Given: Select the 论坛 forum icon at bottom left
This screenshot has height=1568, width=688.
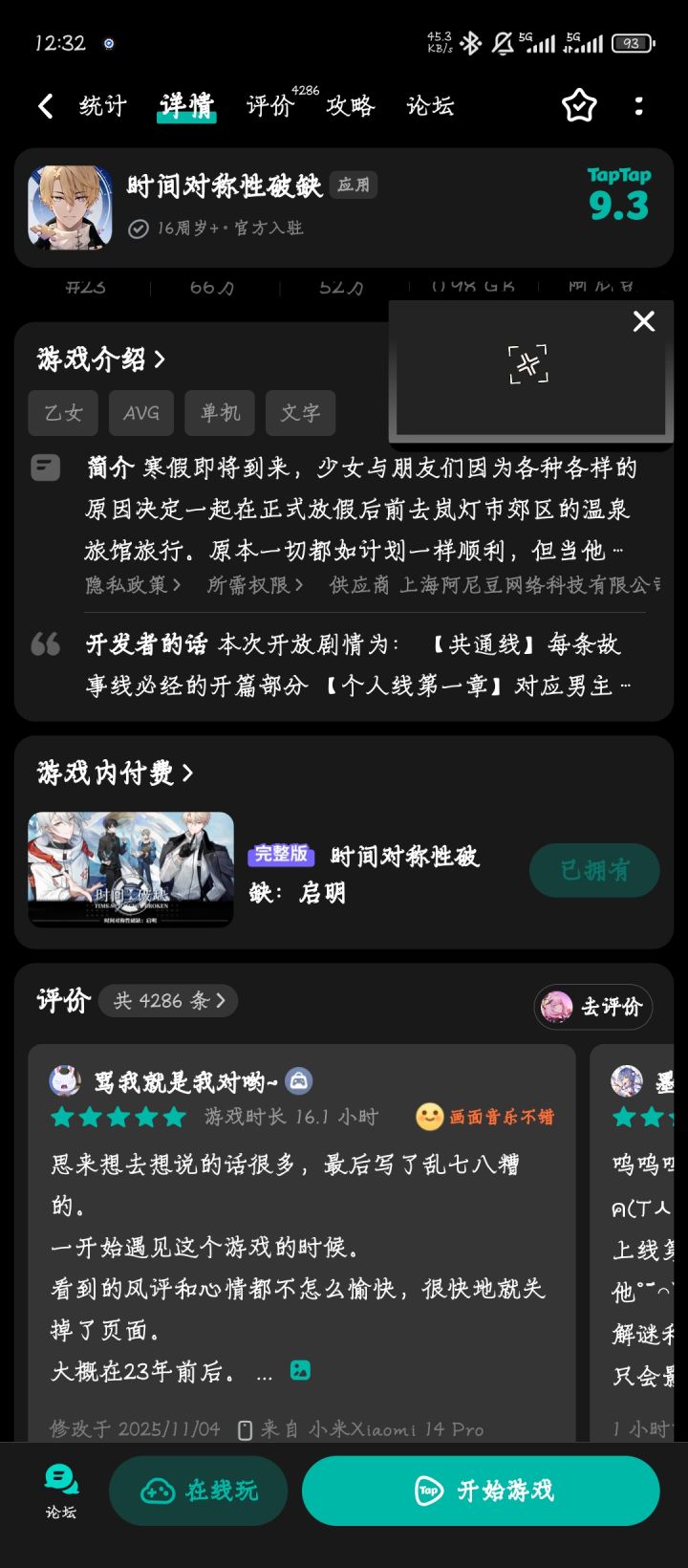Looking at the screenshot, I should pos(59,1489).
